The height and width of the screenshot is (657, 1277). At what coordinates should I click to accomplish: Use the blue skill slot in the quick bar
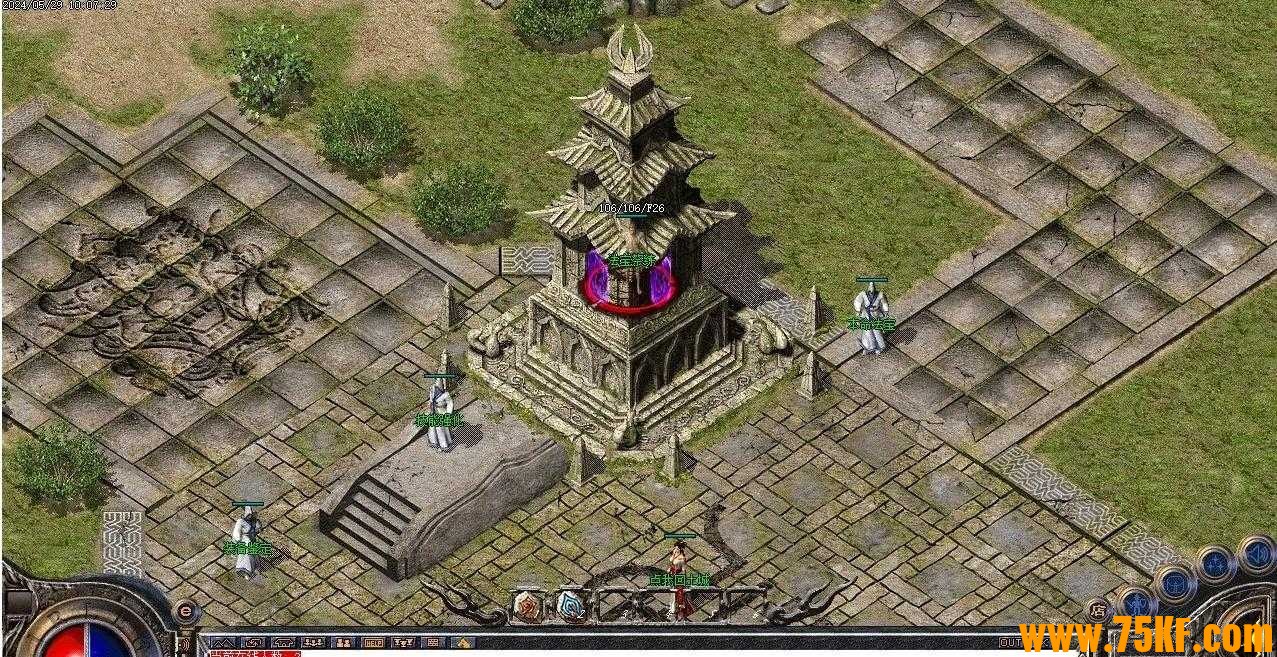click(x=571, y=604)
